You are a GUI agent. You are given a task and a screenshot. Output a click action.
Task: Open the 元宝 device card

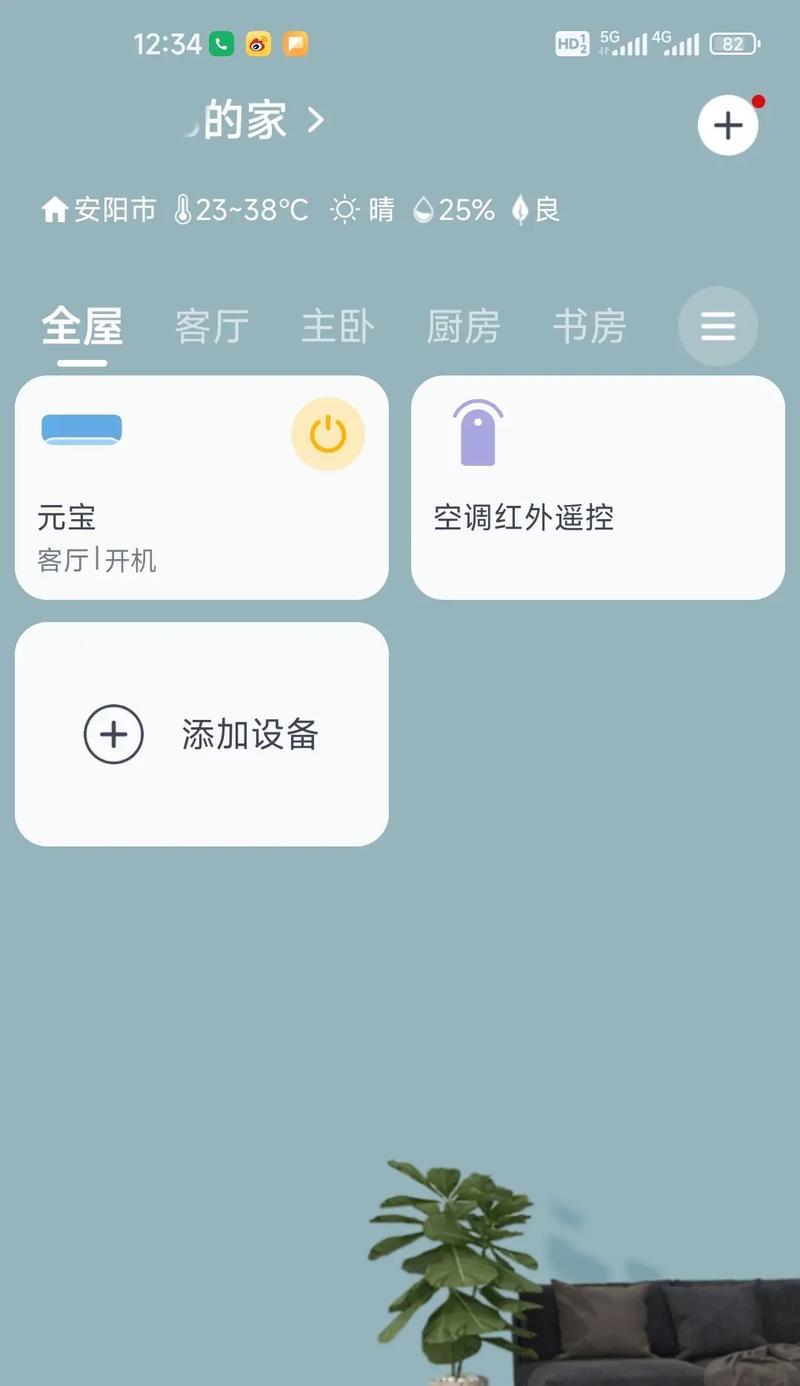pyautogui.click(x=201, y=488)
